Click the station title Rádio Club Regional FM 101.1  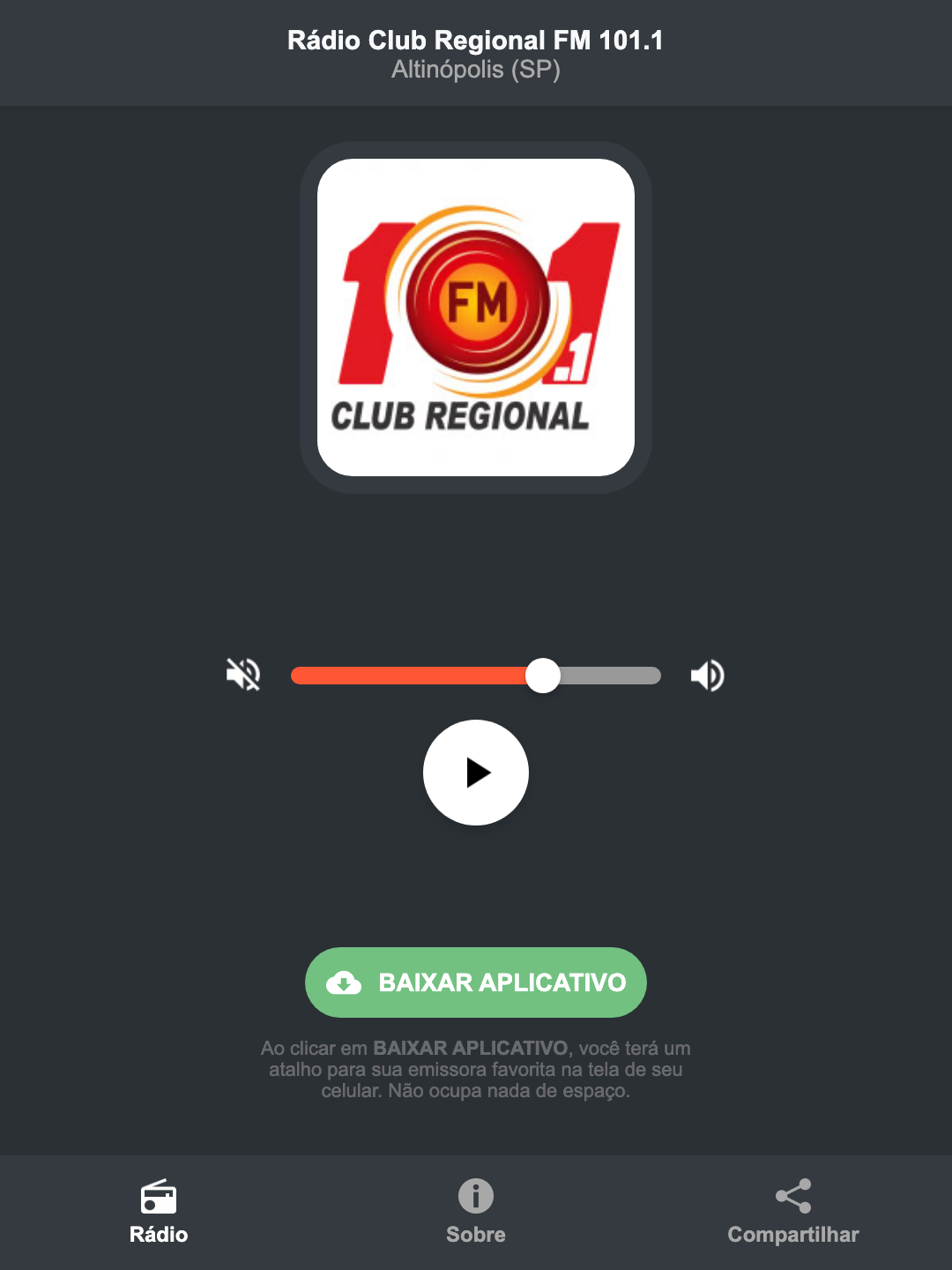tap(475, 40)
